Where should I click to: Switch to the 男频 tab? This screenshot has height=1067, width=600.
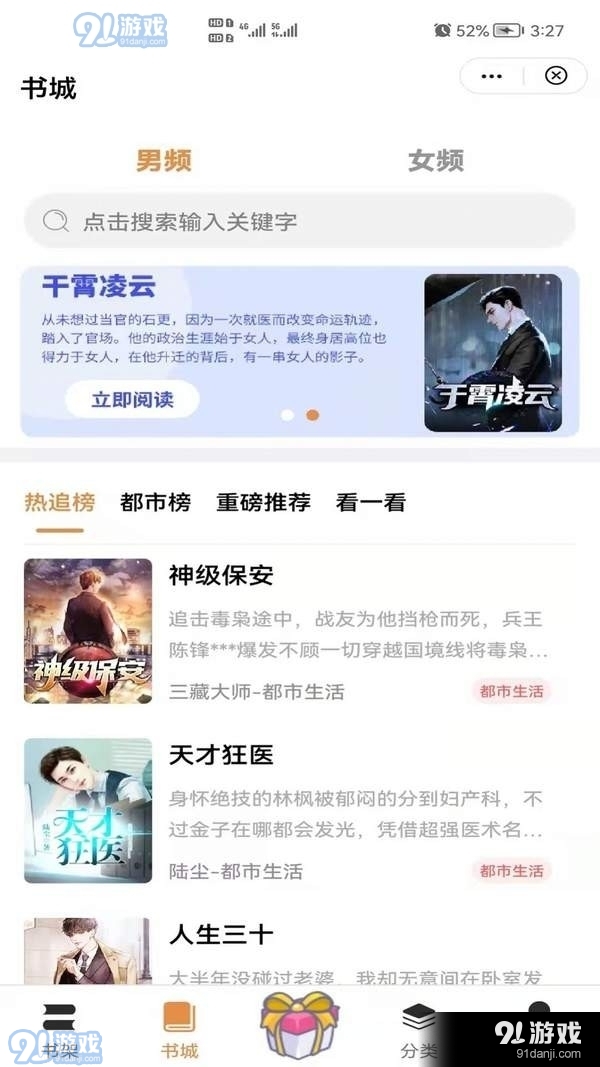pos(164,161)
